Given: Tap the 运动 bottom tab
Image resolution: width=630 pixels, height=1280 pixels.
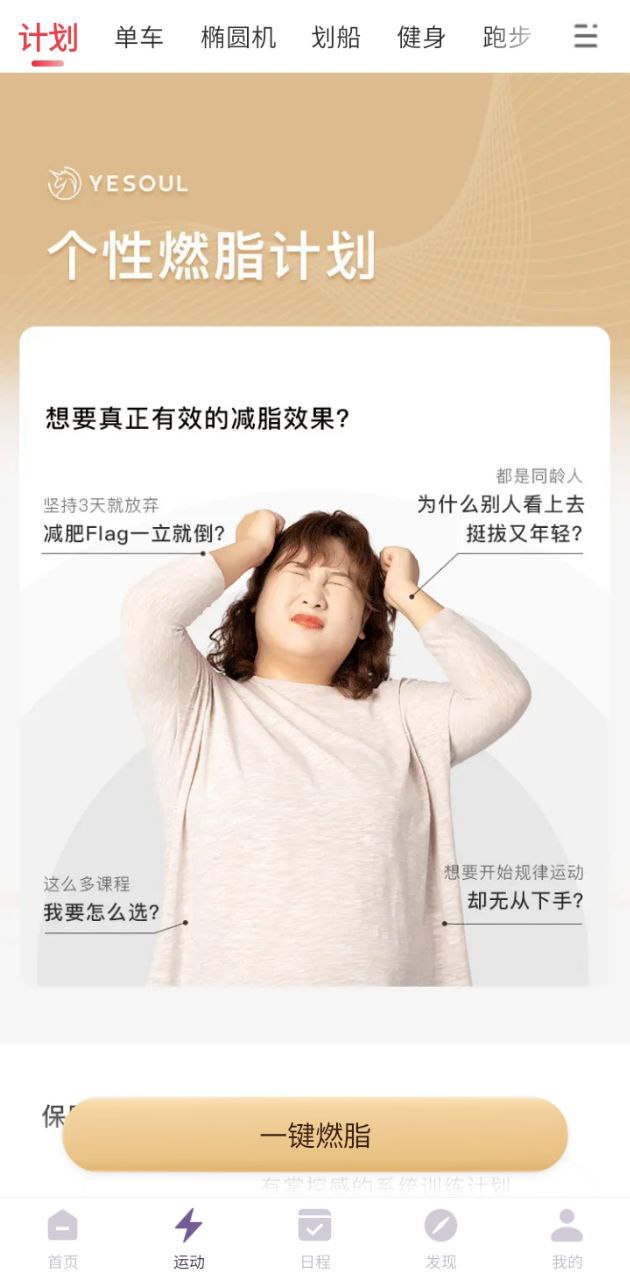Looking at the screenshot, I should coord(189,1238).
